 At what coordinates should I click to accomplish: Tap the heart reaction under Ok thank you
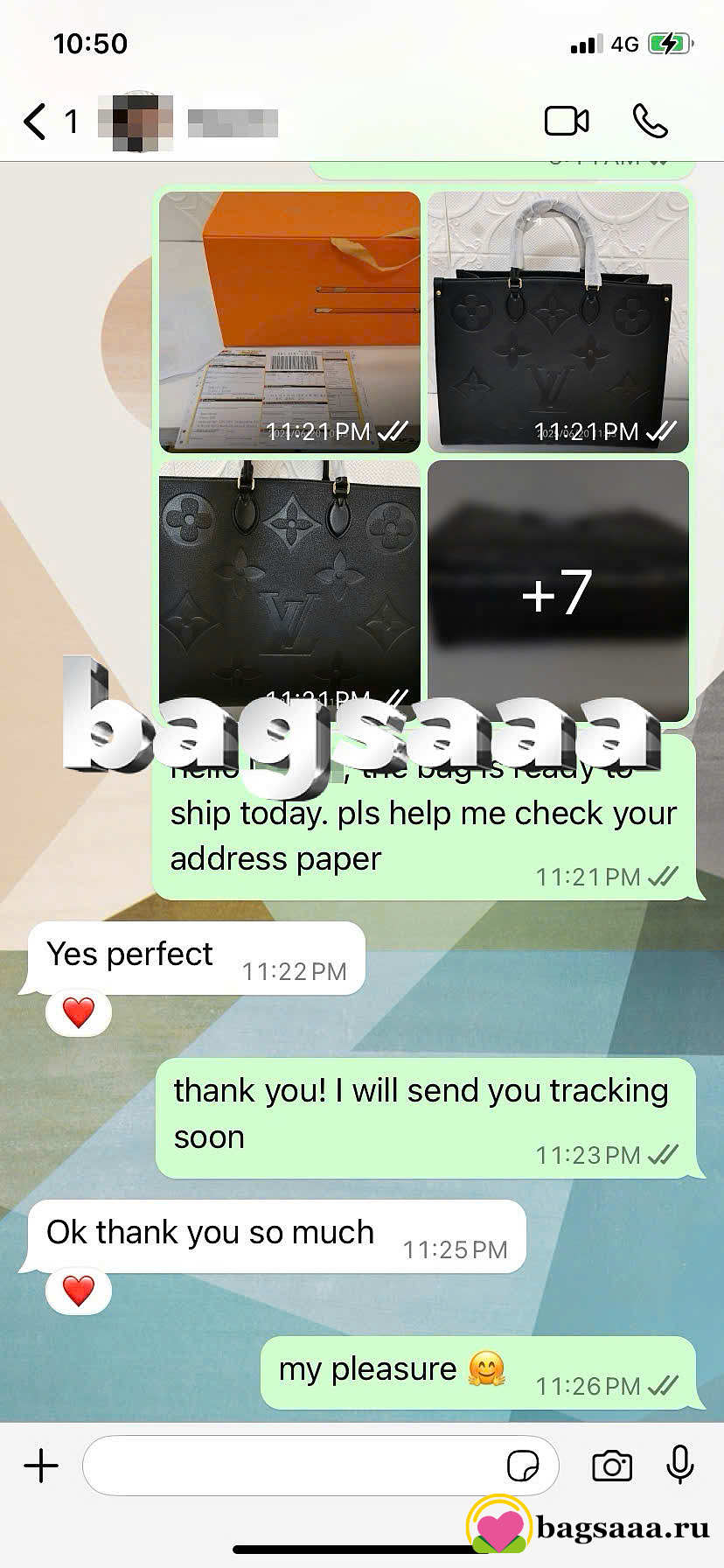click(x=79, y=1291)
